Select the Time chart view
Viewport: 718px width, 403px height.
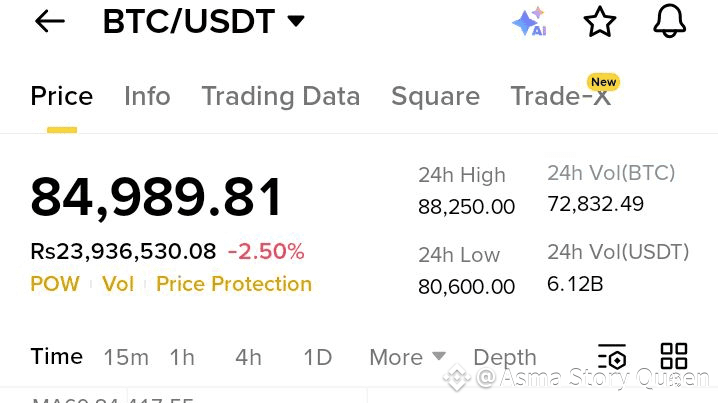(56, 357)
